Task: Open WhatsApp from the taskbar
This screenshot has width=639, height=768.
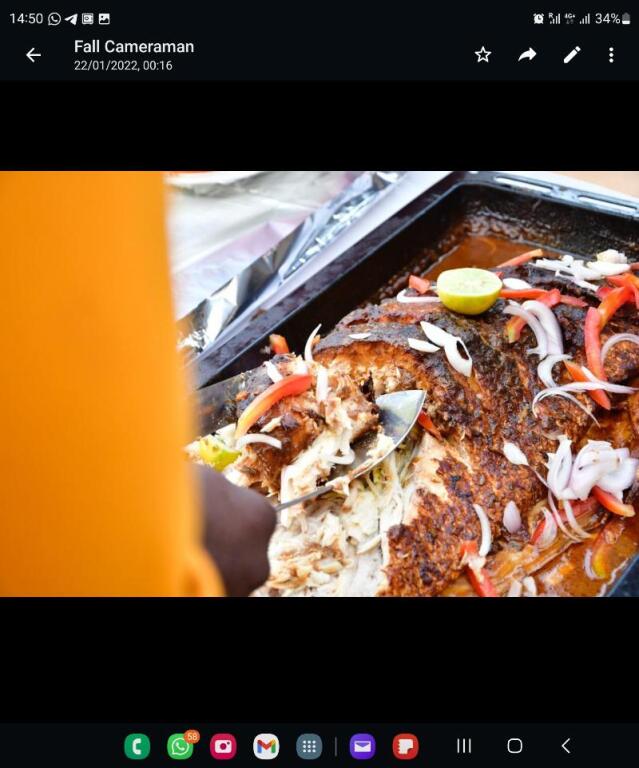Action: pos(180,746)
